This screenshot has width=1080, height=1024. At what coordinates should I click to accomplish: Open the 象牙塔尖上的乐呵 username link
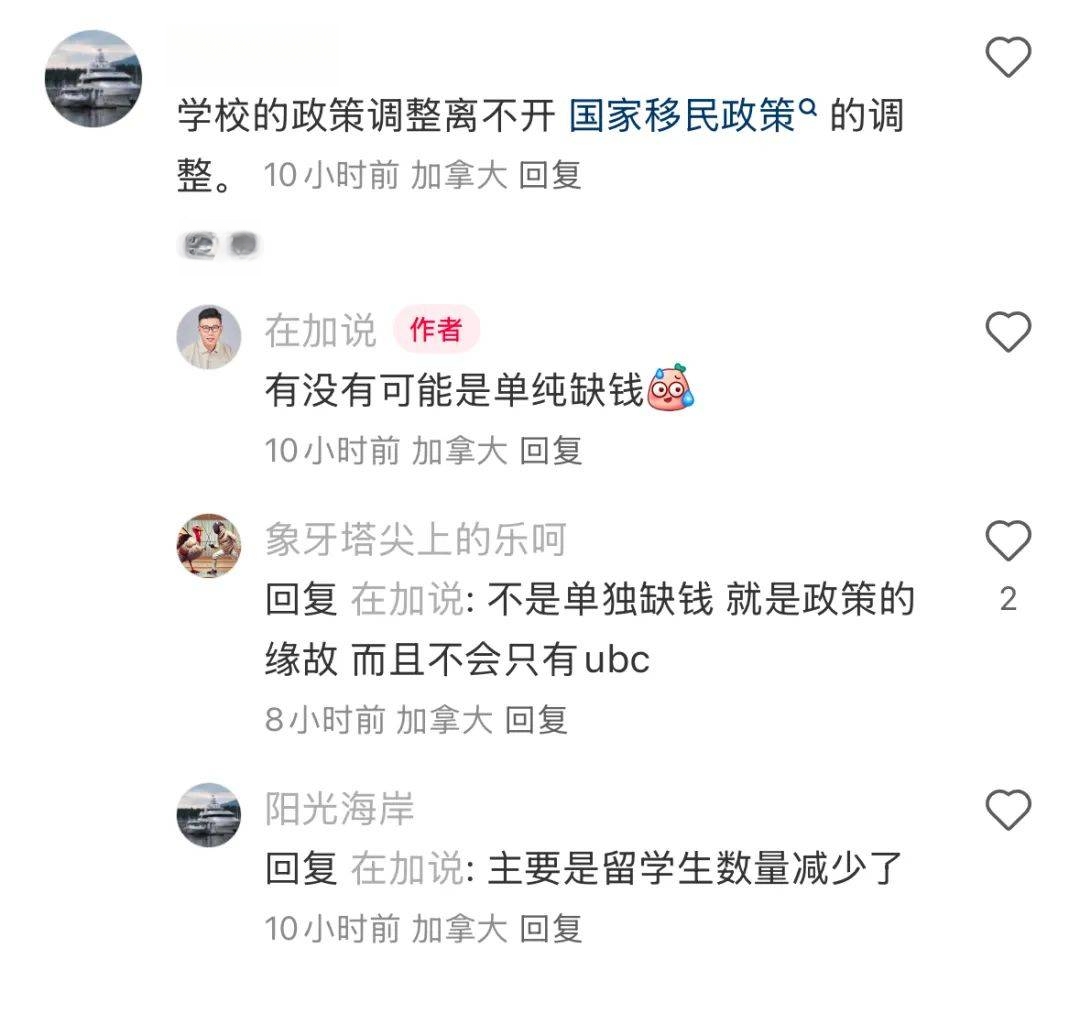click(415, 541)
